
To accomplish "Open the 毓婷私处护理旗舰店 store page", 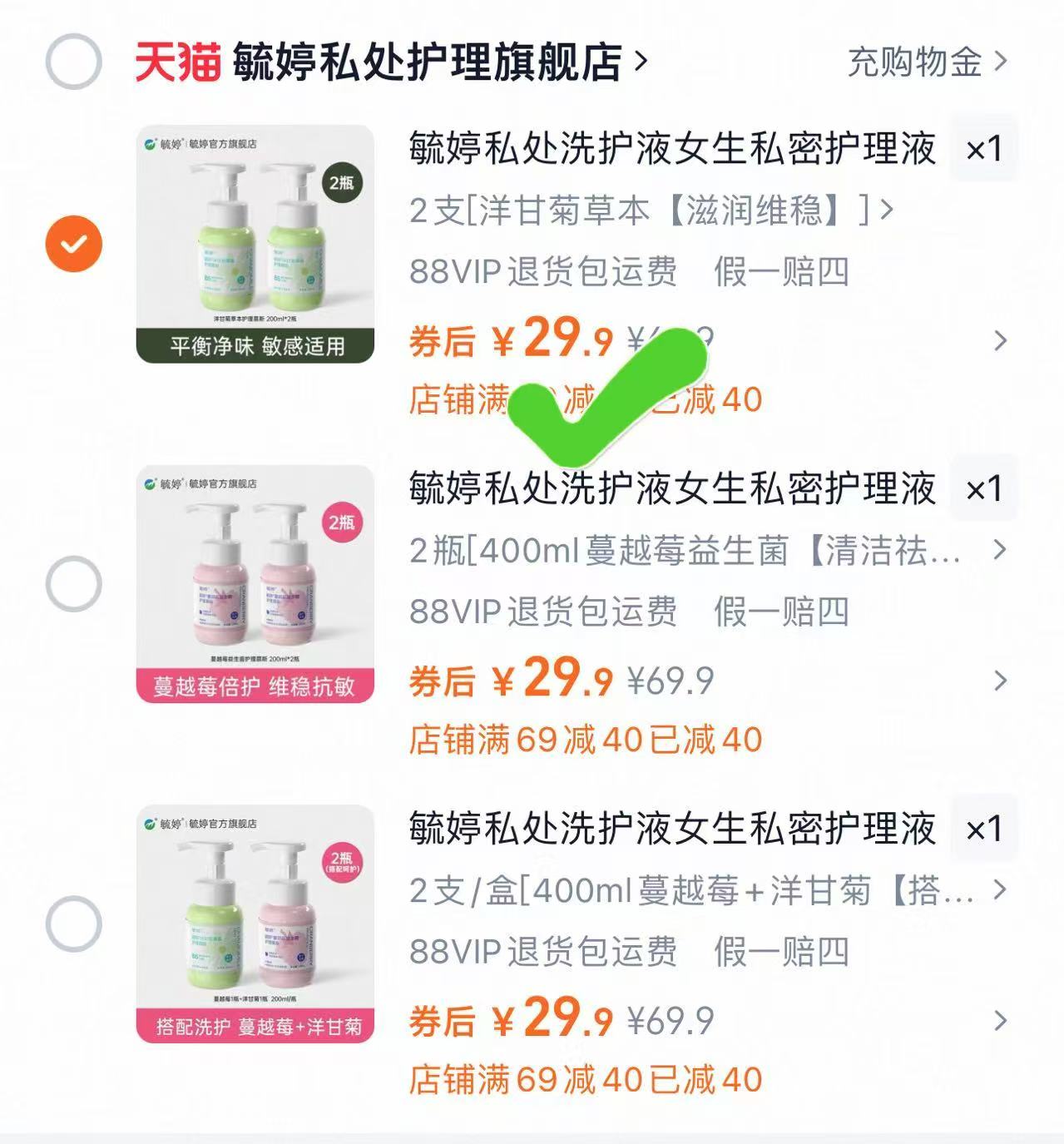I will (x=424, y=62).
